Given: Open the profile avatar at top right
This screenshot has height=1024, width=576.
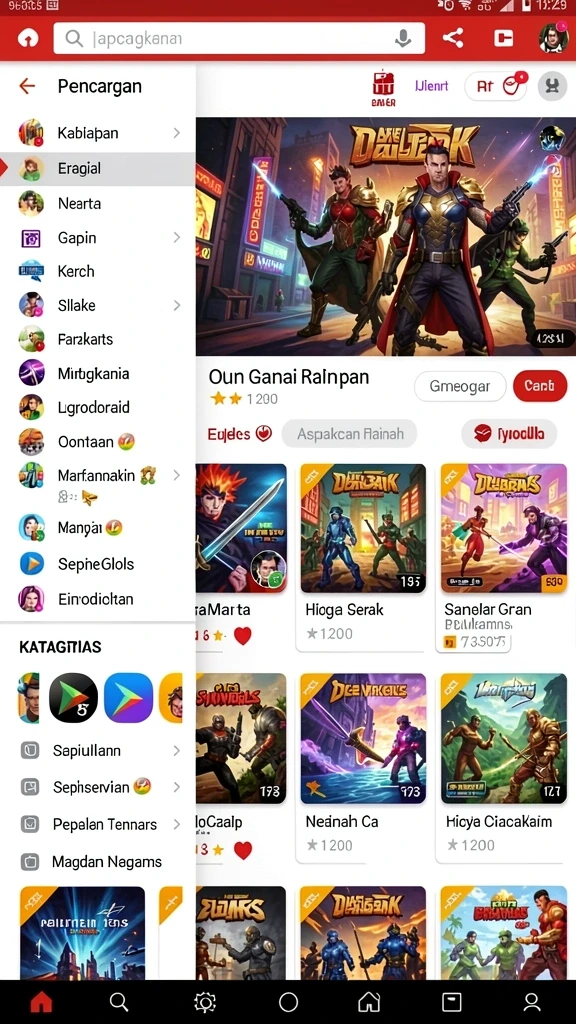Looking at the screenshot, I should point(552,38).
